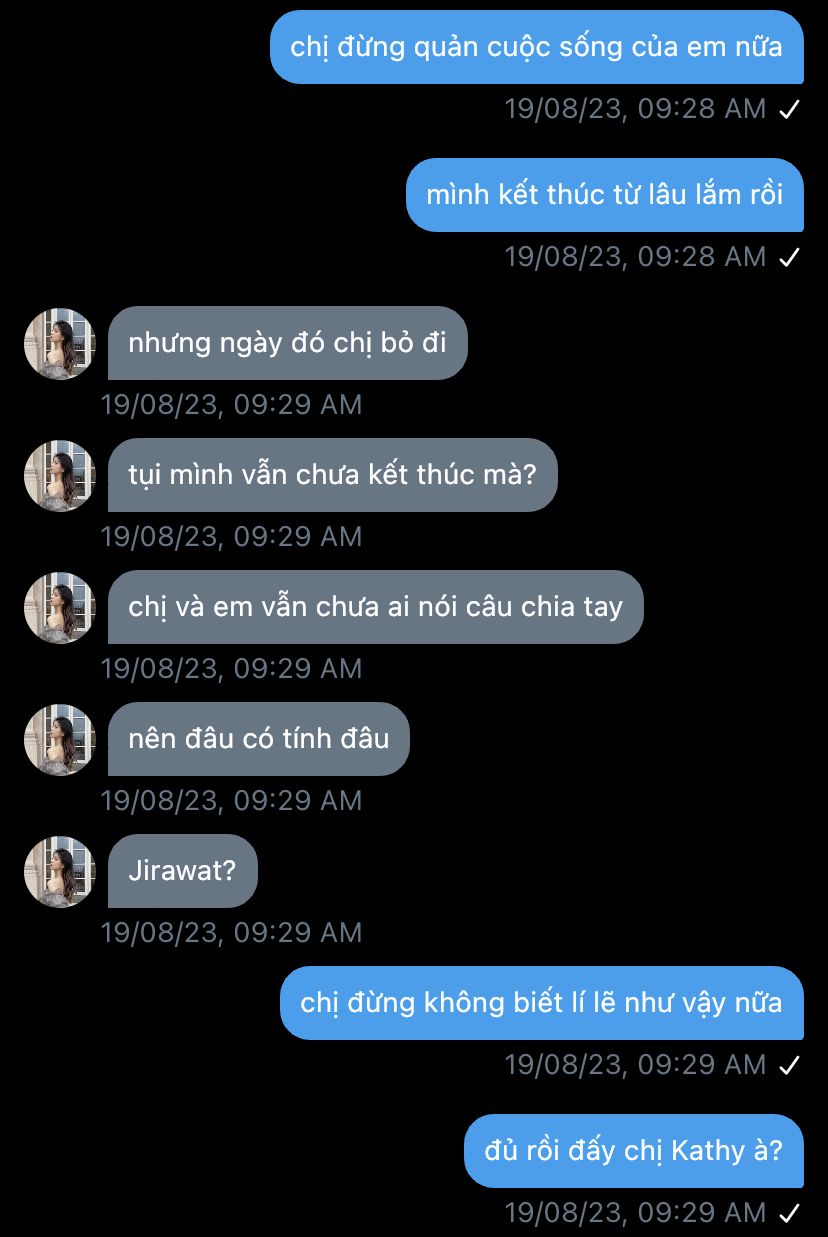This screenshot has height=1237, width=828.
Task: Select the avatar next to "nên đâu có tính đâu"
Action: 60,740
